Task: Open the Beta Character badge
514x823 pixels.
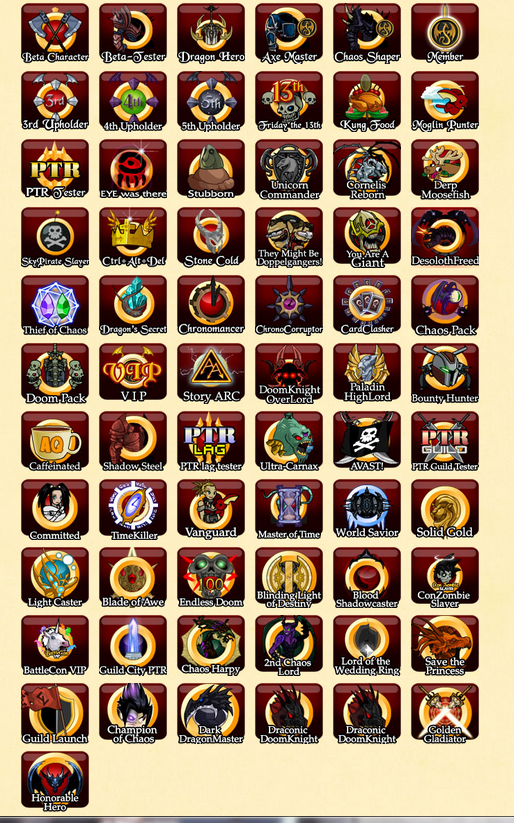Action: coord(55,33)
